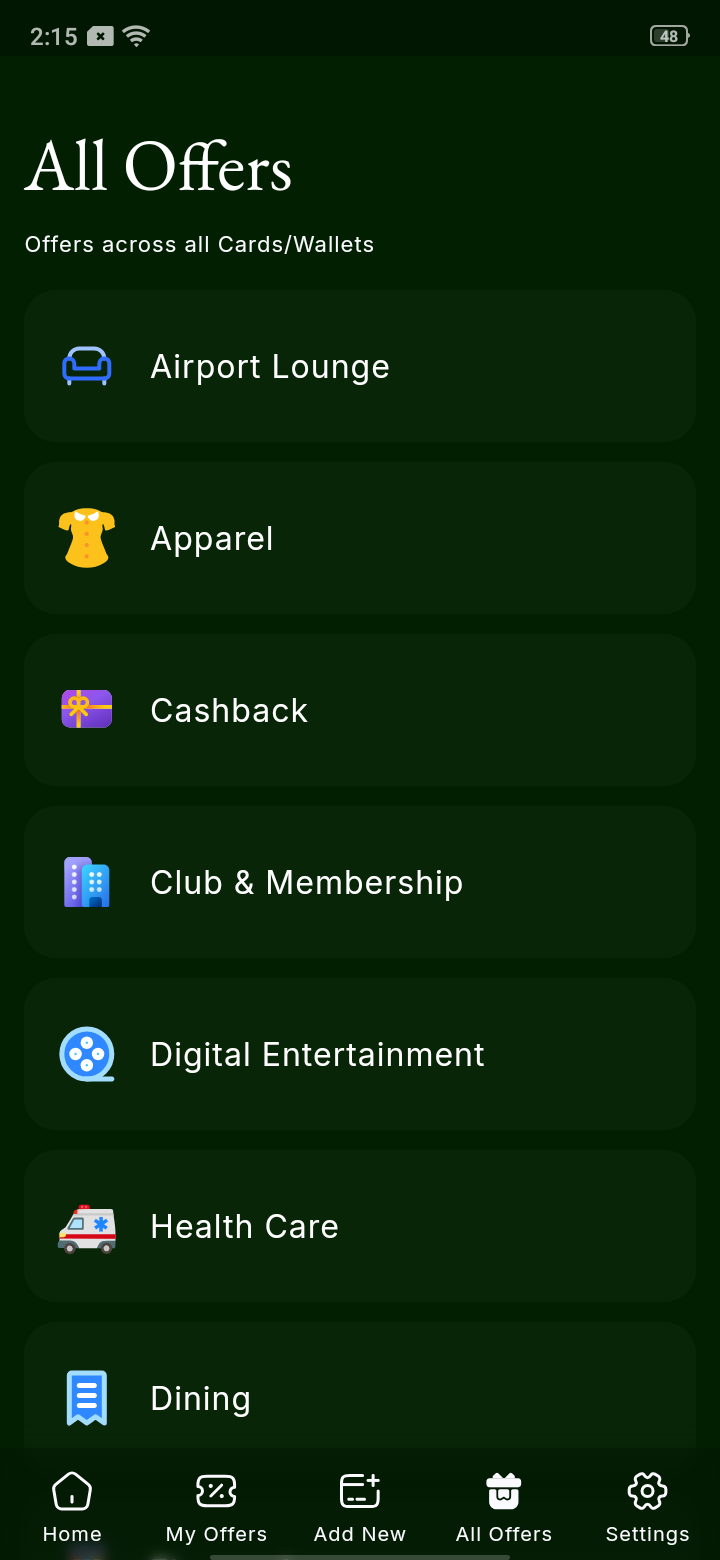Switch to the Home tab
The height and width of the screenshot is (1560, 720).
click(x=72, y=1505)
